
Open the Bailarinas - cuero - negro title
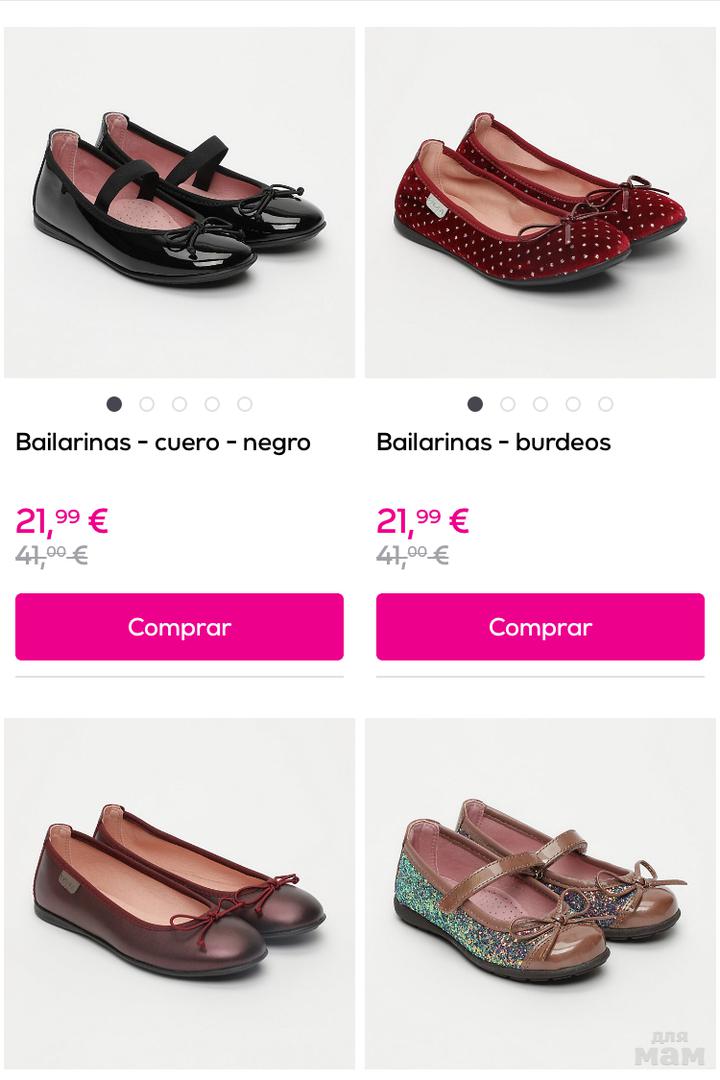(x=163, y=442)
